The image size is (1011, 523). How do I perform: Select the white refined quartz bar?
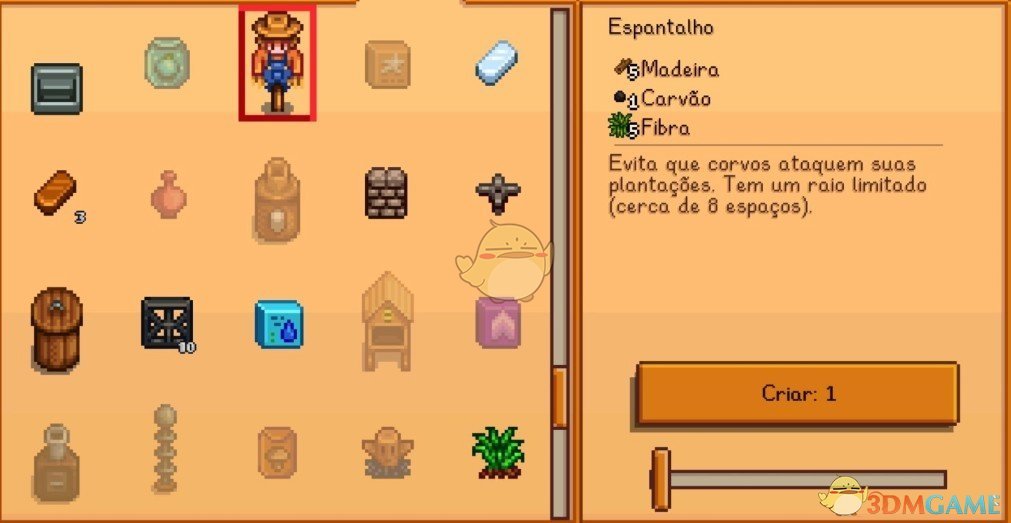click(x=496, y=61)
